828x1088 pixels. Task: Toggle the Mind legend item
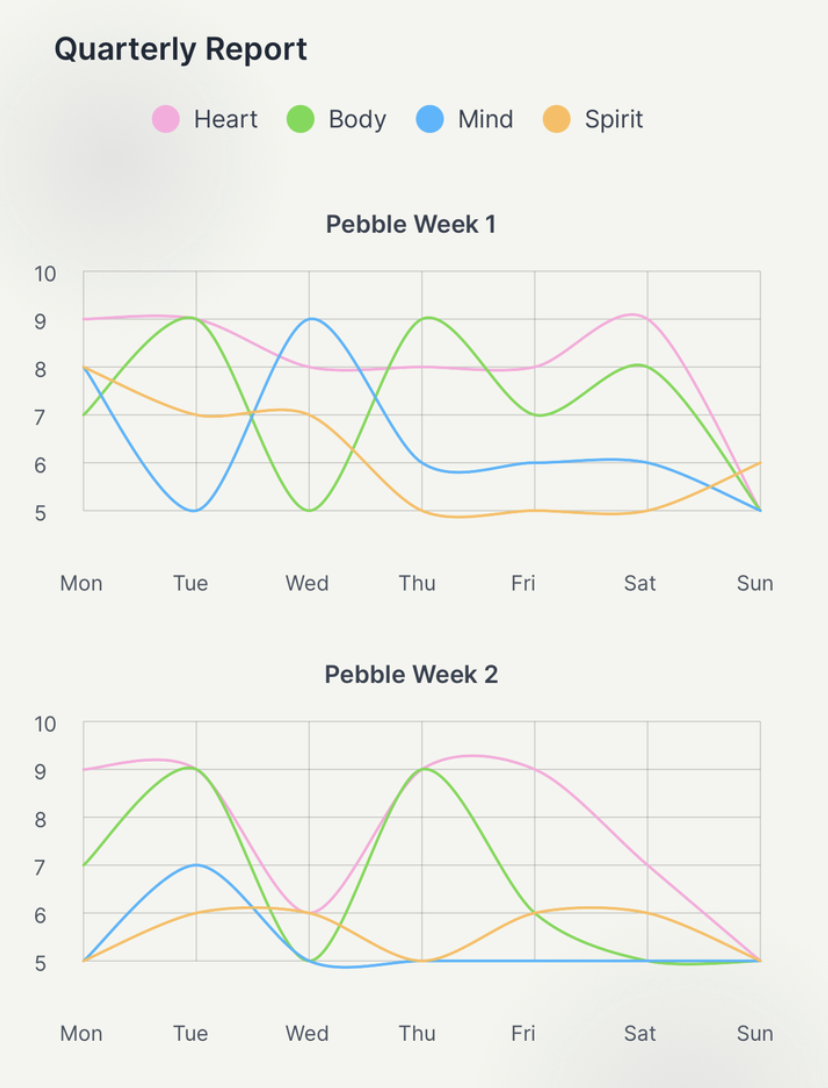(x=465, y=120)
